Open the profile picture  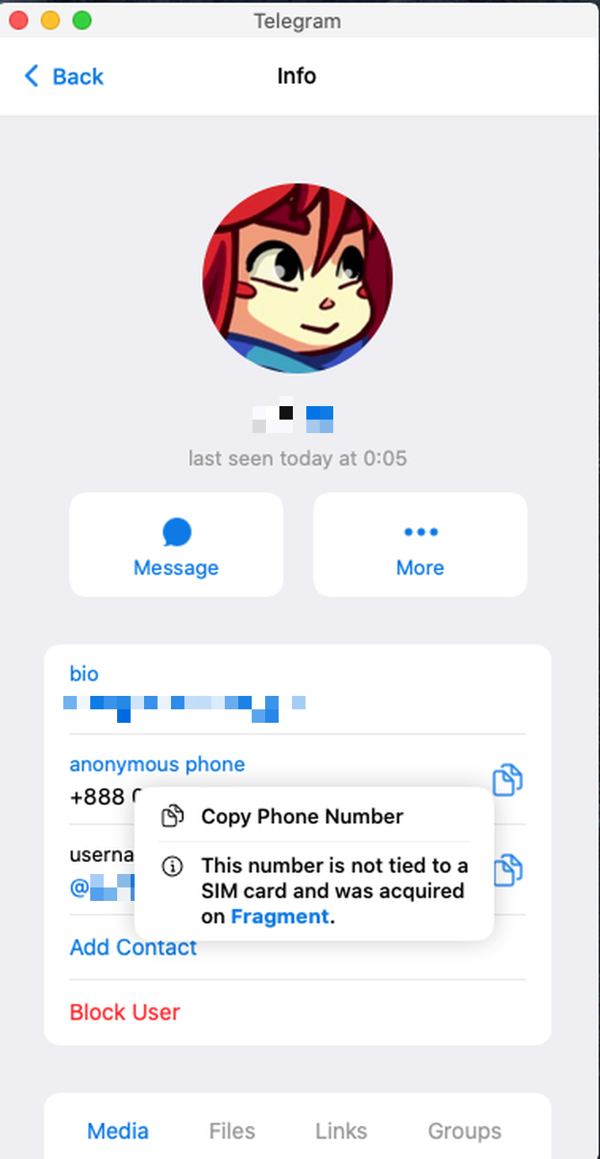click(x=298, y=278)
